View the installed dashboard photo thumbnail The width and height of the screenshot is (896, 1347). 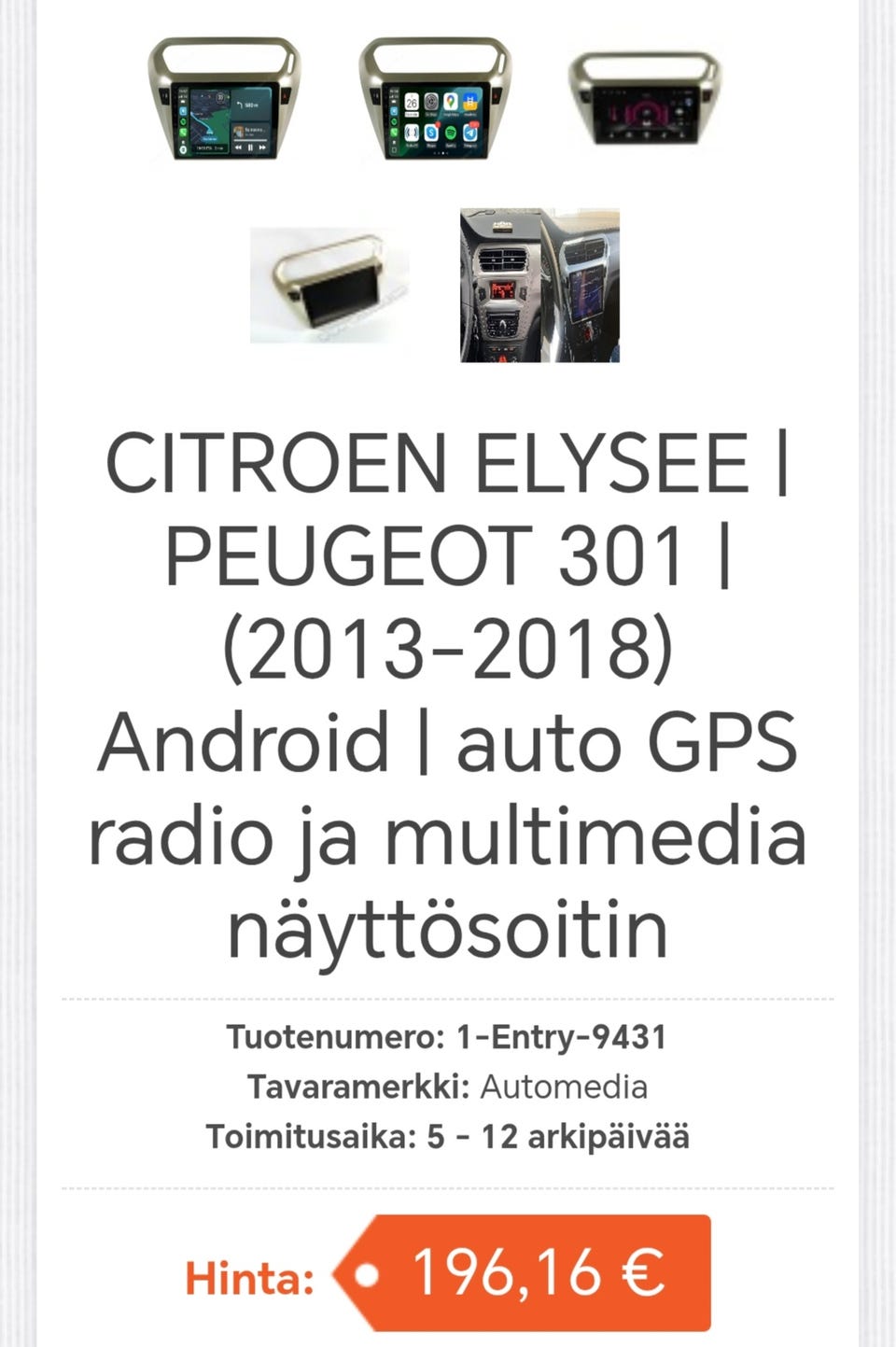click(539, 286)
